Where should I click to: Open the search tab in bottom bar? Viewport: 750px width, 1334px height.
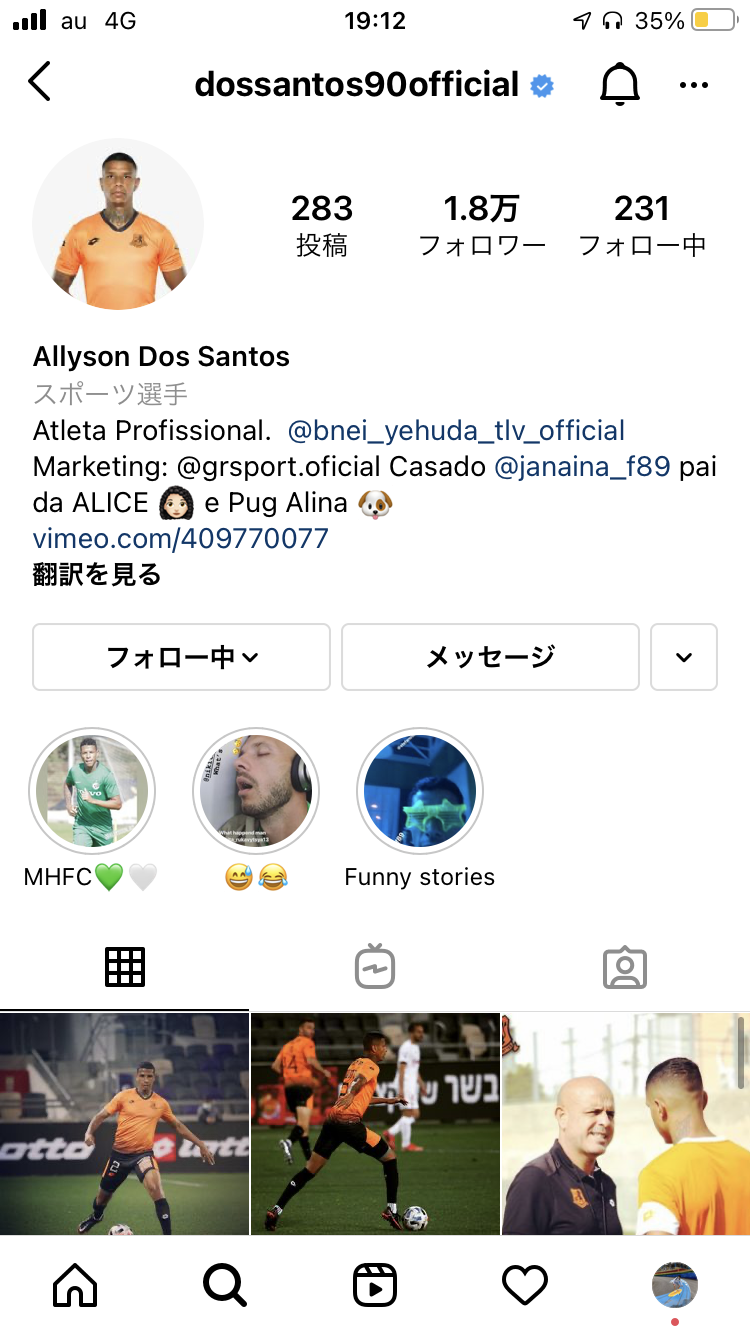pos(225,1284)
